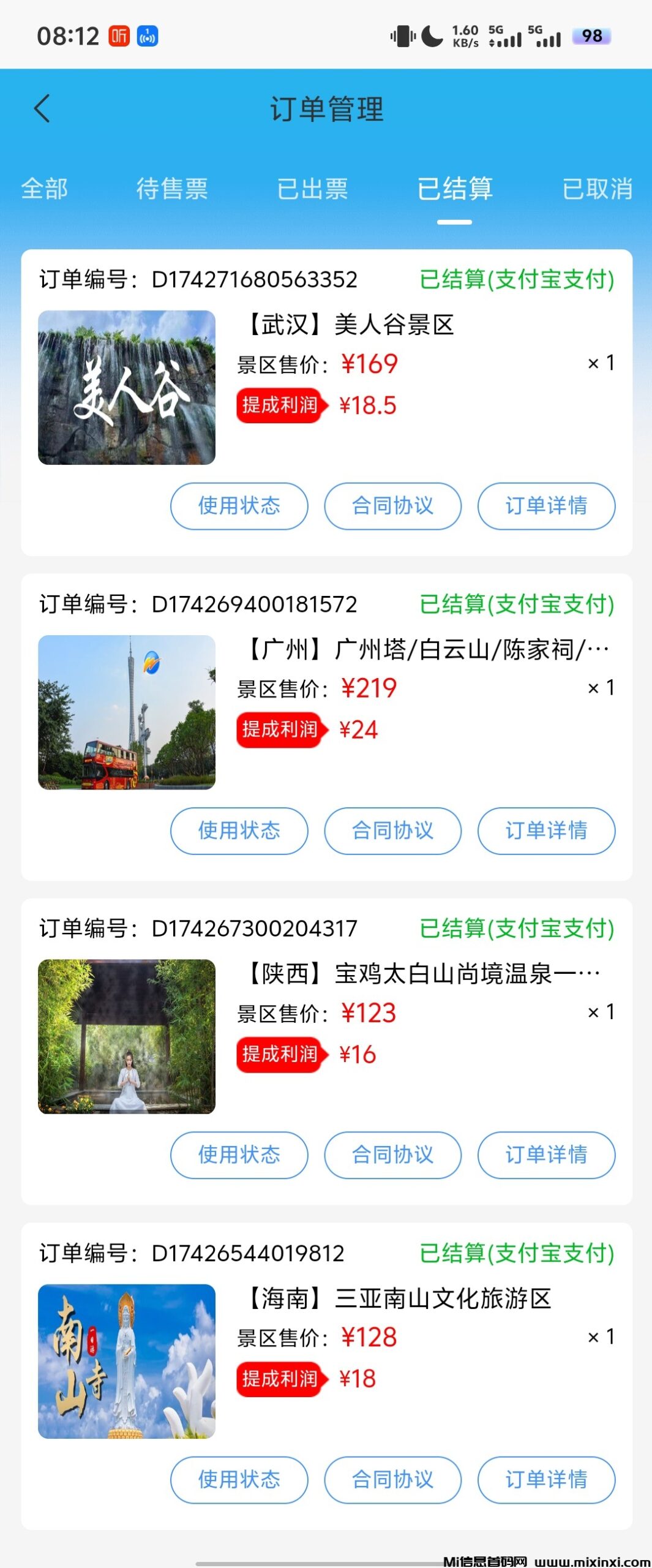
Task: Select the 已结算 tab
Action: pos(455,189)
